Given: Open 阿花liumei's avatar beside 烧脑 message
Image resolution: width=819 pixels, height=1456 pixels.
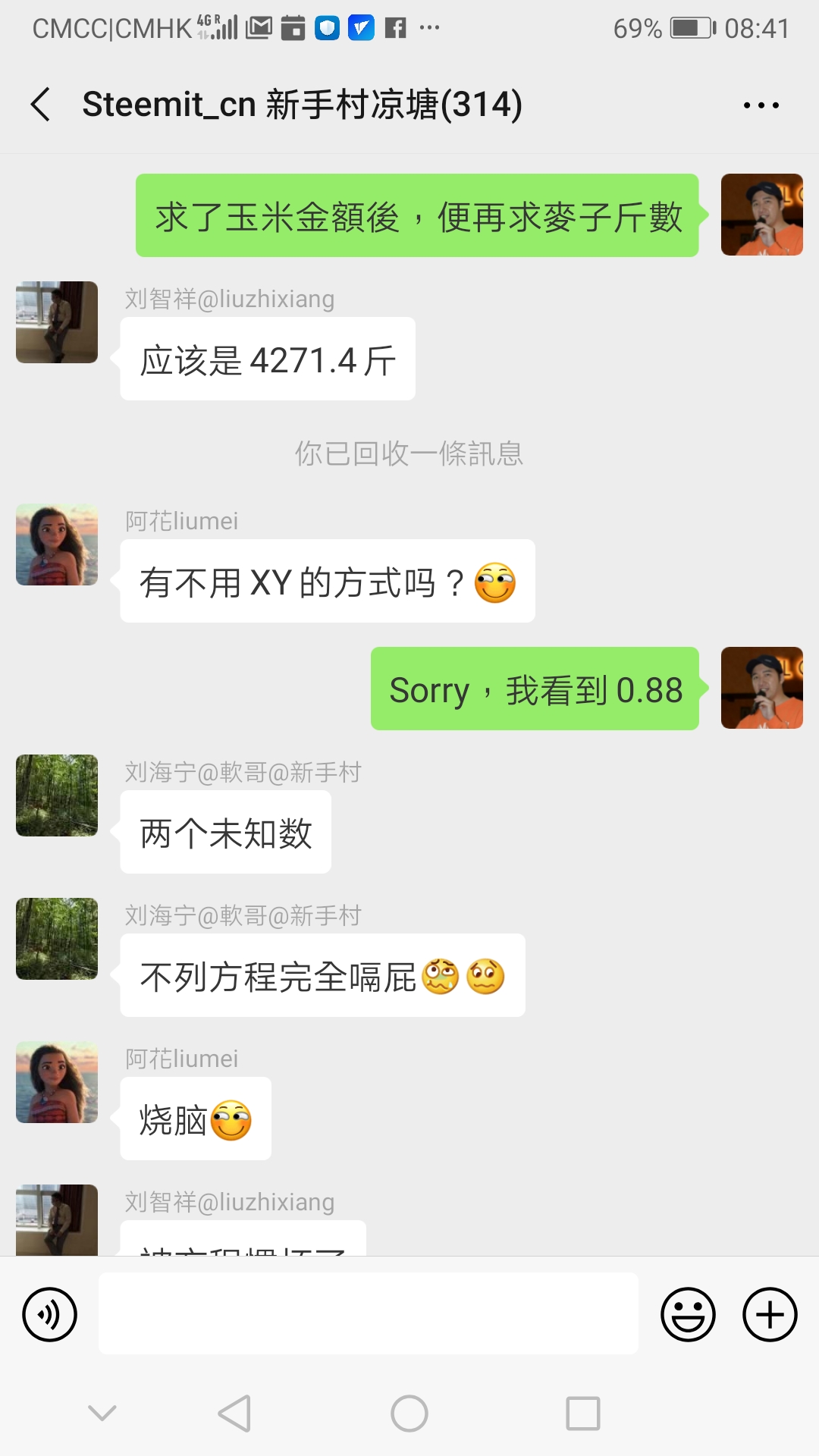Looking at the screenshot, I should (x=57, y=1082).
